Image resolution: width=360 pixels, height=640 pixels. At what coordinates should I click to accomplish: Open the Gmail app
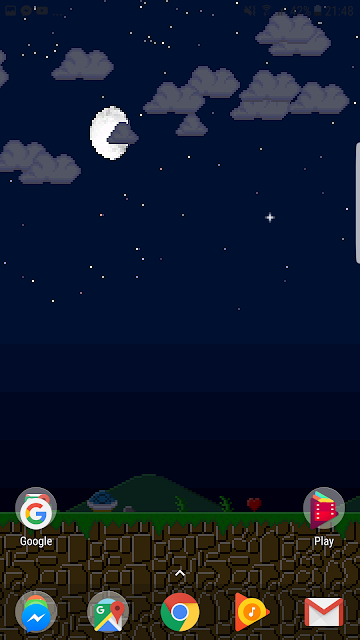point(324,612)
